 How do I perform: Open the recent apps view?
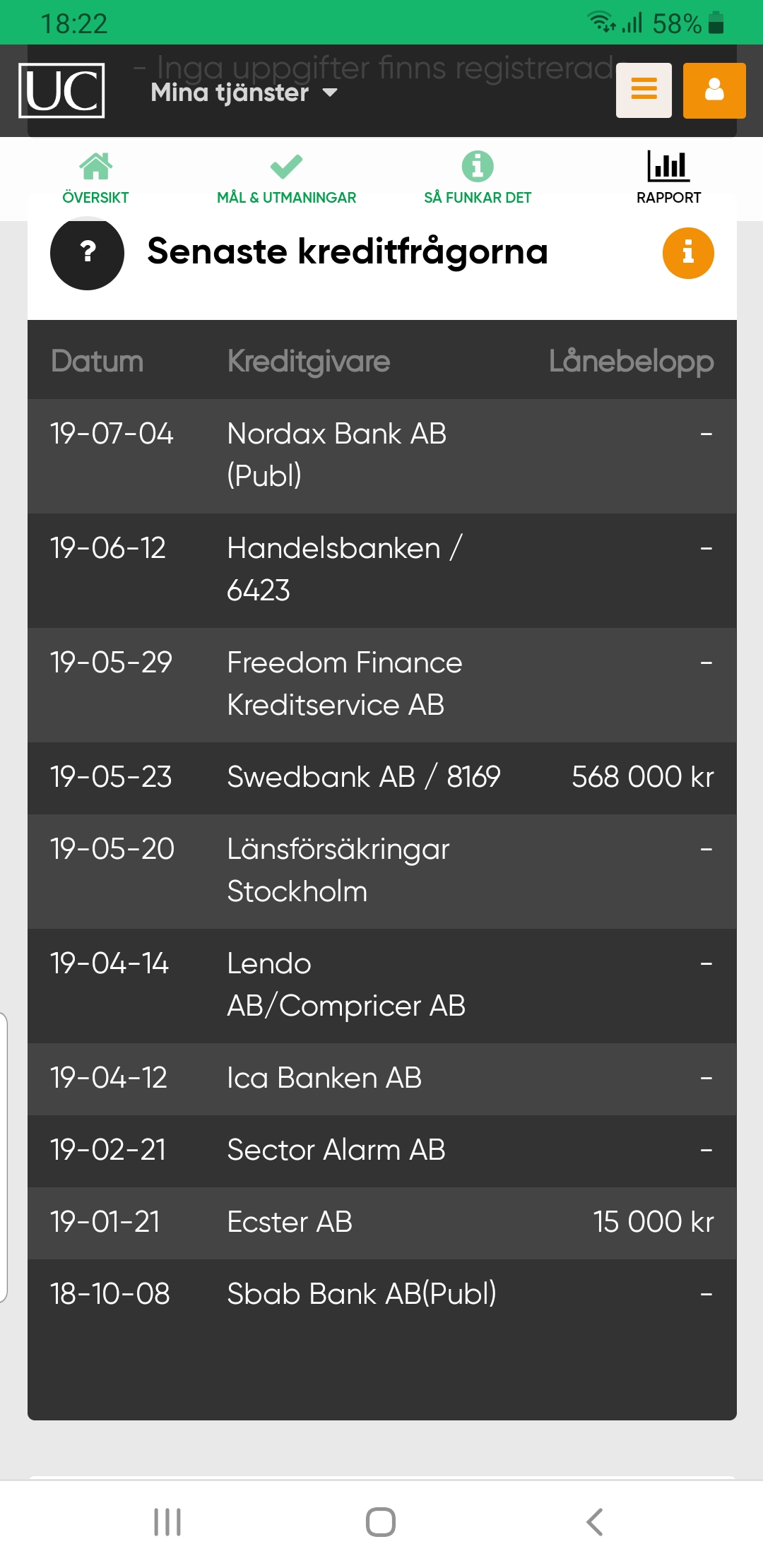(167, 1522)
